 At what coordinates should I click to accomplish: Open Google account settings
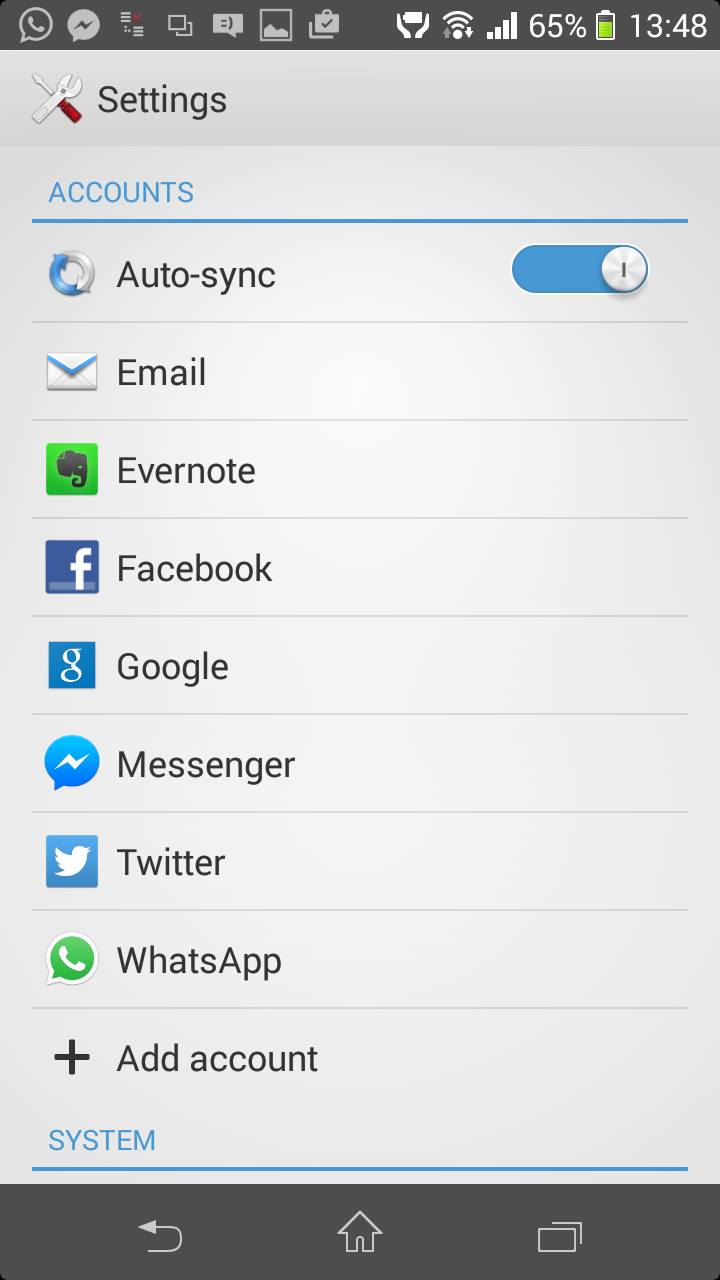point(360,666)
